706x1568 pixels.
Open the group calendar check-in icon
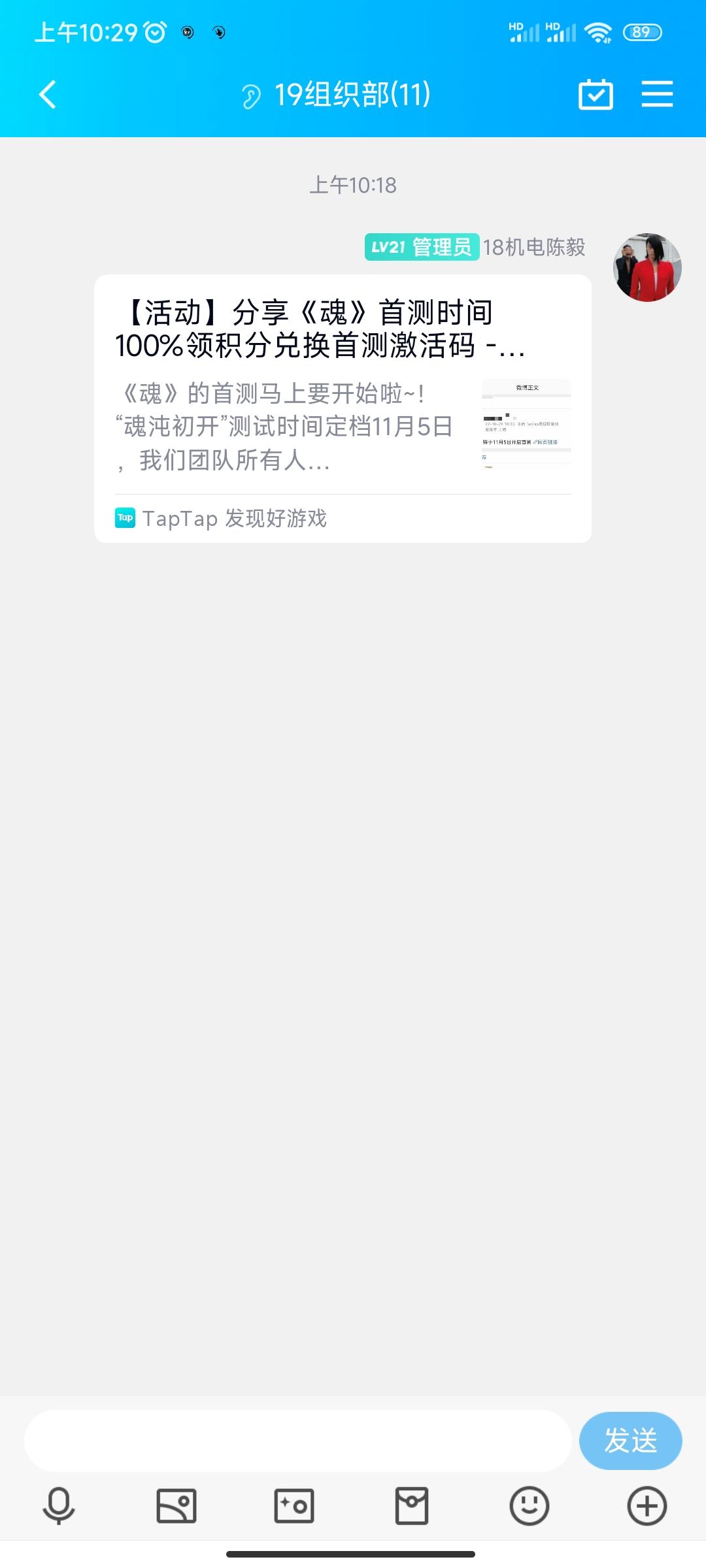click(596, 95)
